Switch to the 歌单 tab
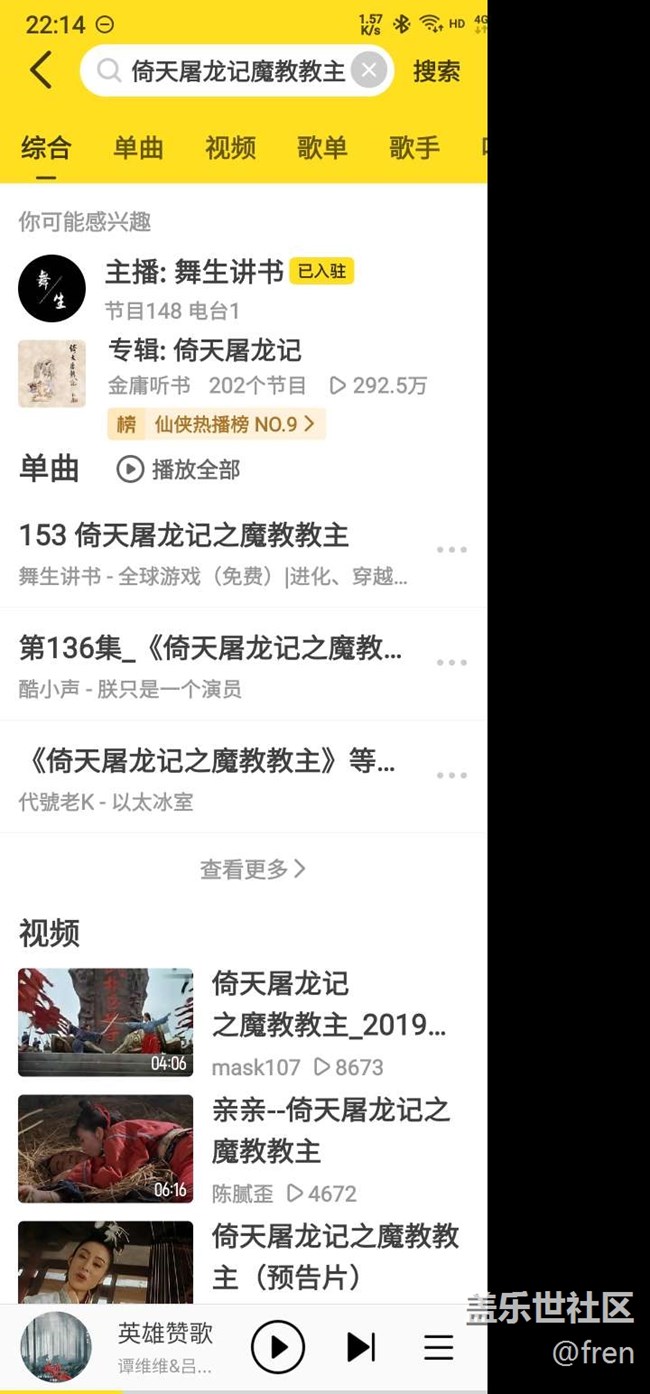The height and width of the screenshot is (1394, 650). [322, 148]
